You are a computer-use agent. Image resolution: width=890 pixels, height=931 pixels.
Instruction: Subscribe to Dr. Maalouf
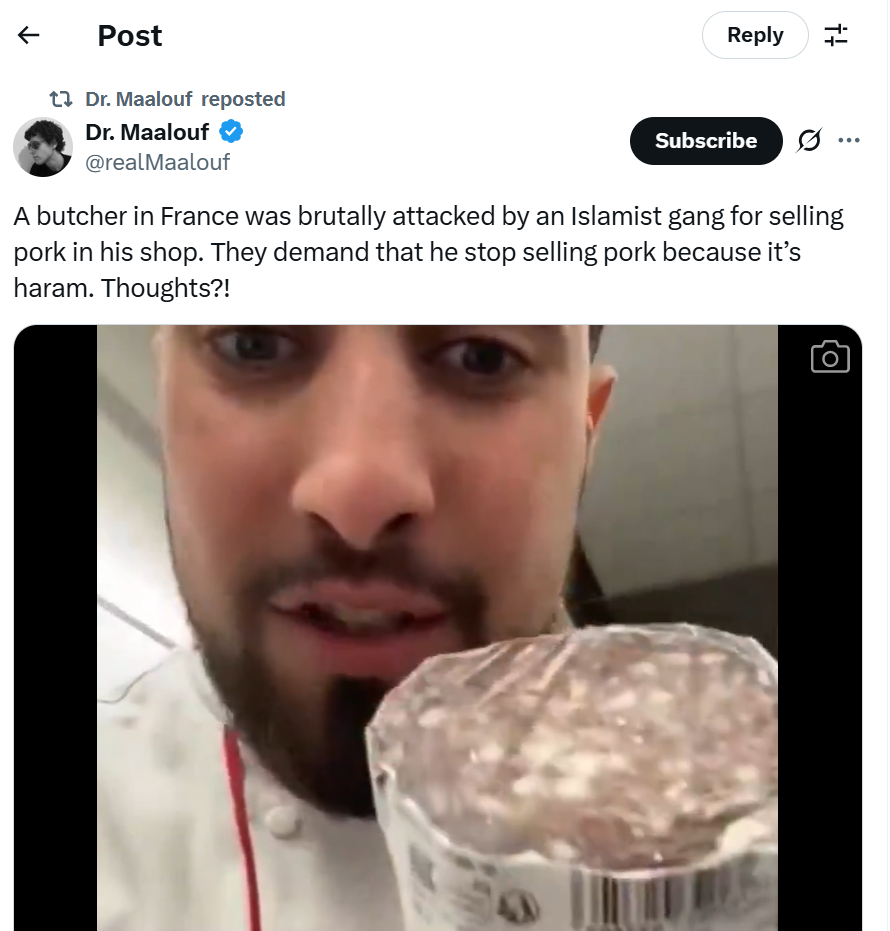pos(706,141)
